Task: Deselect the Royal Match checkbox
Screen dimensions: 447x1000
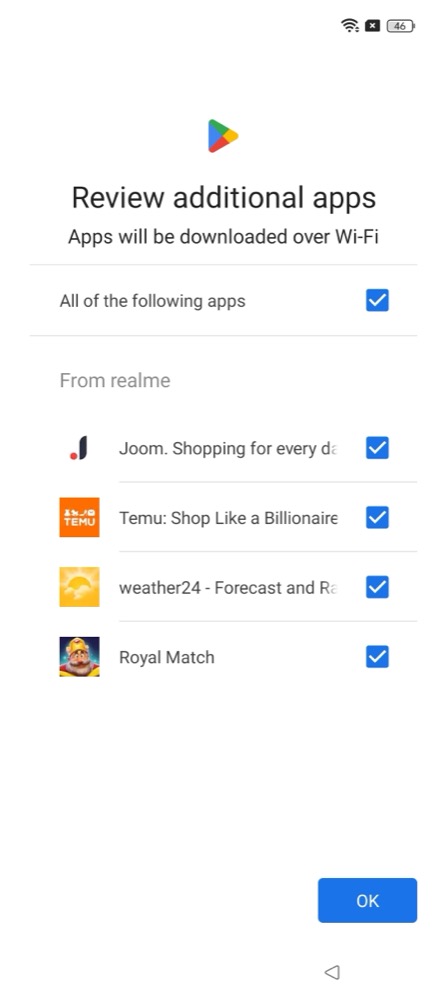Action: [x=377, y=657]
